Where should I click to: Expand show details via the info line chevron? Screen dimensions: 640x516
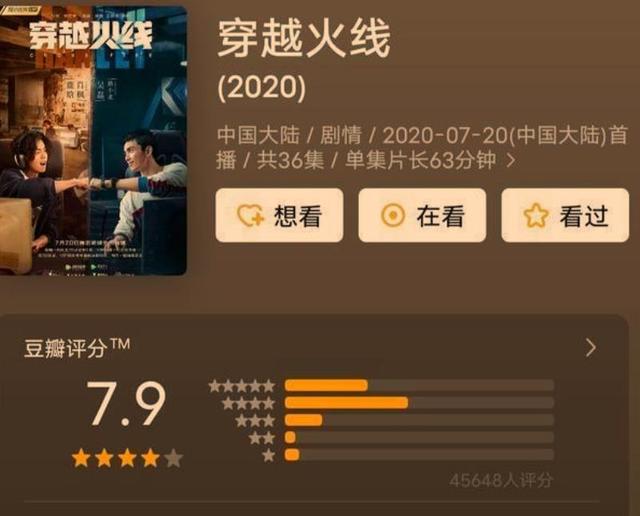513,160
